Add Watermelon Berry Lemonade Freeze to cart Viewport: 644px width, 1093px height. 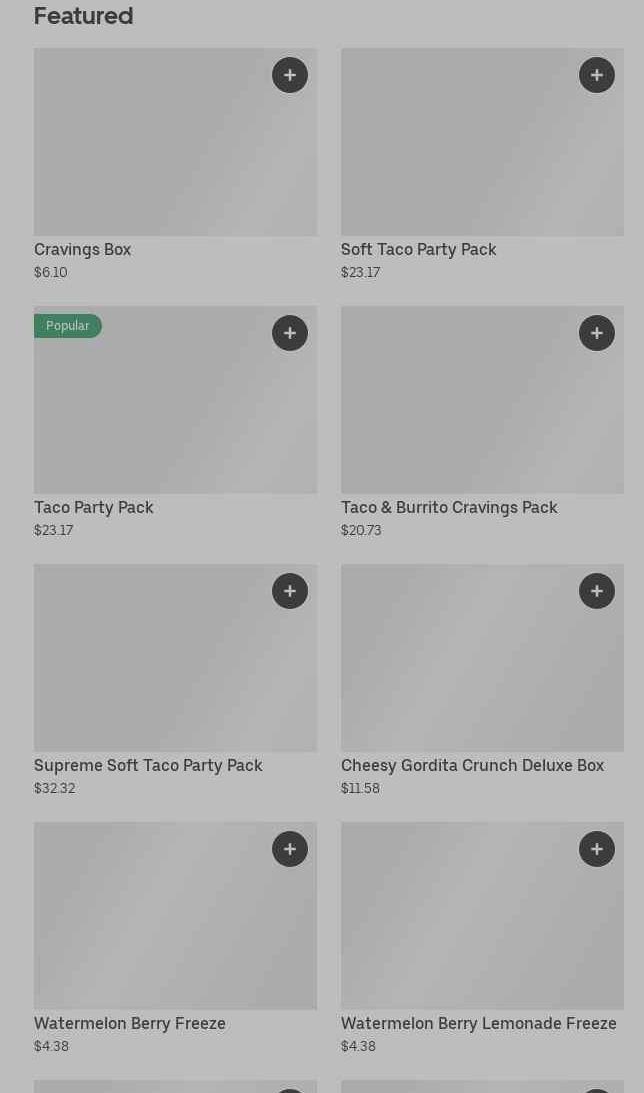point(597,849)
